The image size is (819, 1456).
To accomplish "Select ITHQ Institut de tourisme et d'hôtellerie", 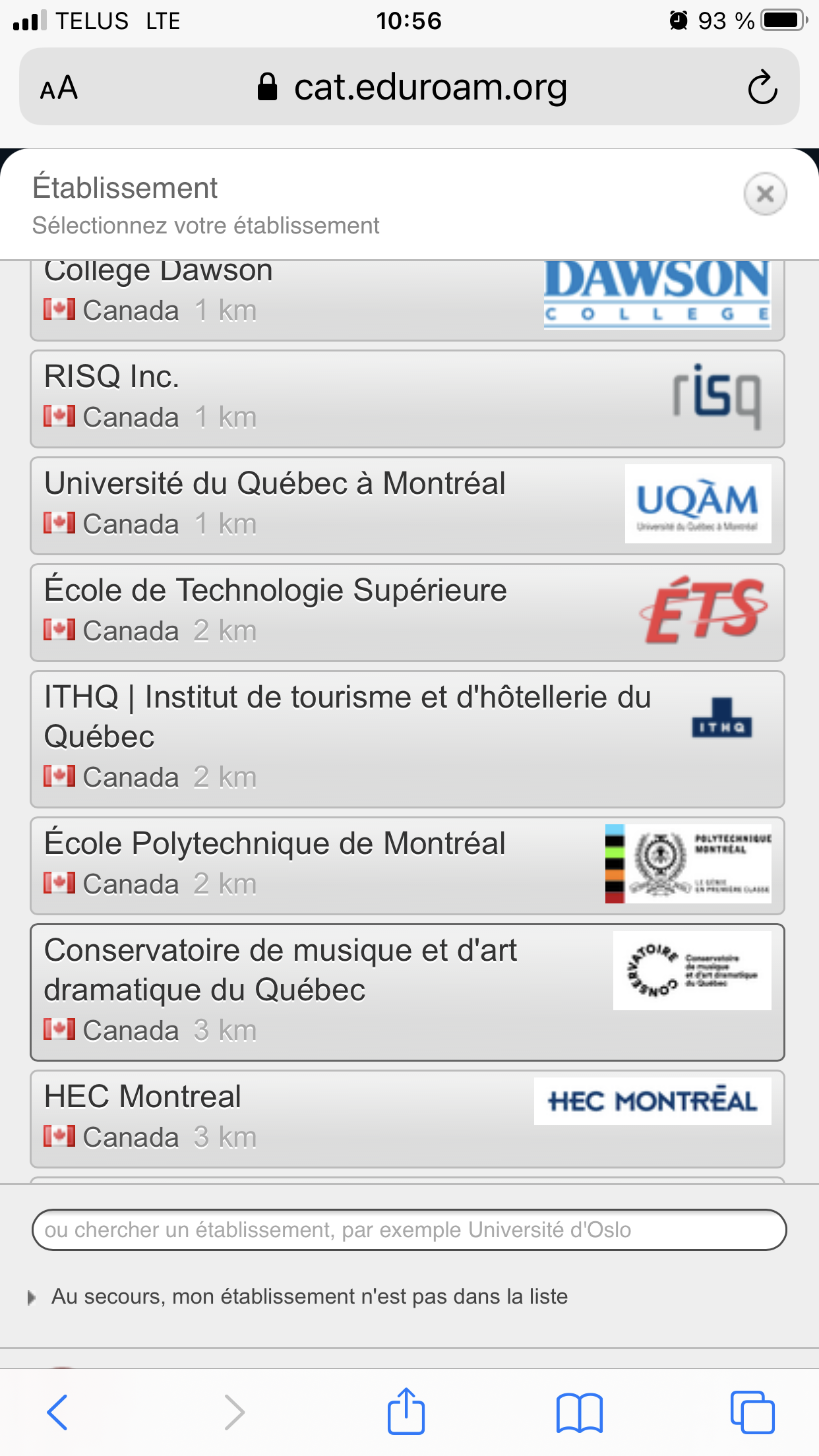I will (408, 739).
